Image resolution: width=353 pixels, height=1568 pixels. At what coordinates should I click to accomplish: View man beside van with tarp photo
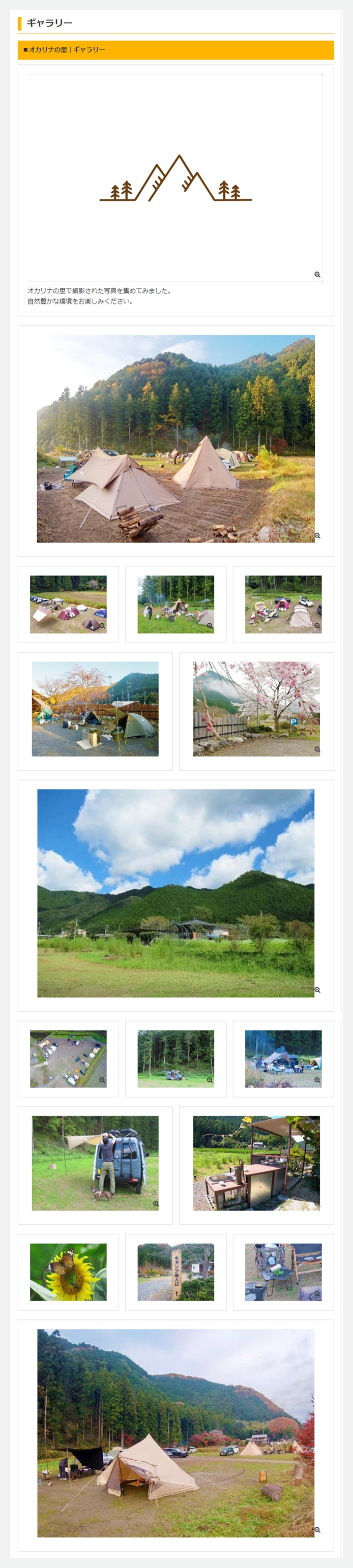pyautogui.click(x=95, y=1163)
